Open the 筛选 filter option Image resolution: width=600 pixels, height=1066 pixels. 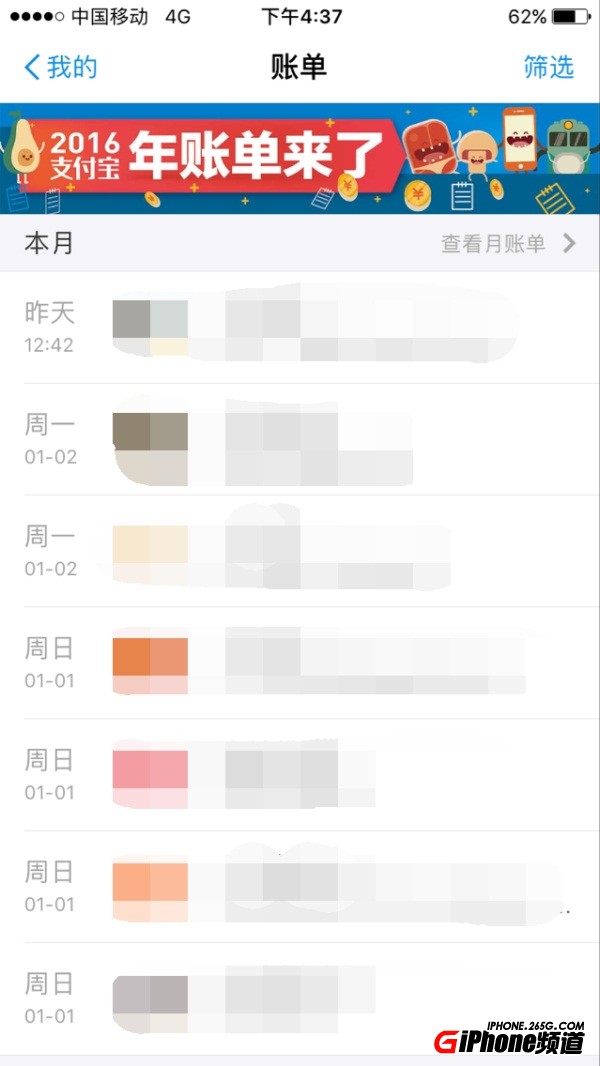548,67
